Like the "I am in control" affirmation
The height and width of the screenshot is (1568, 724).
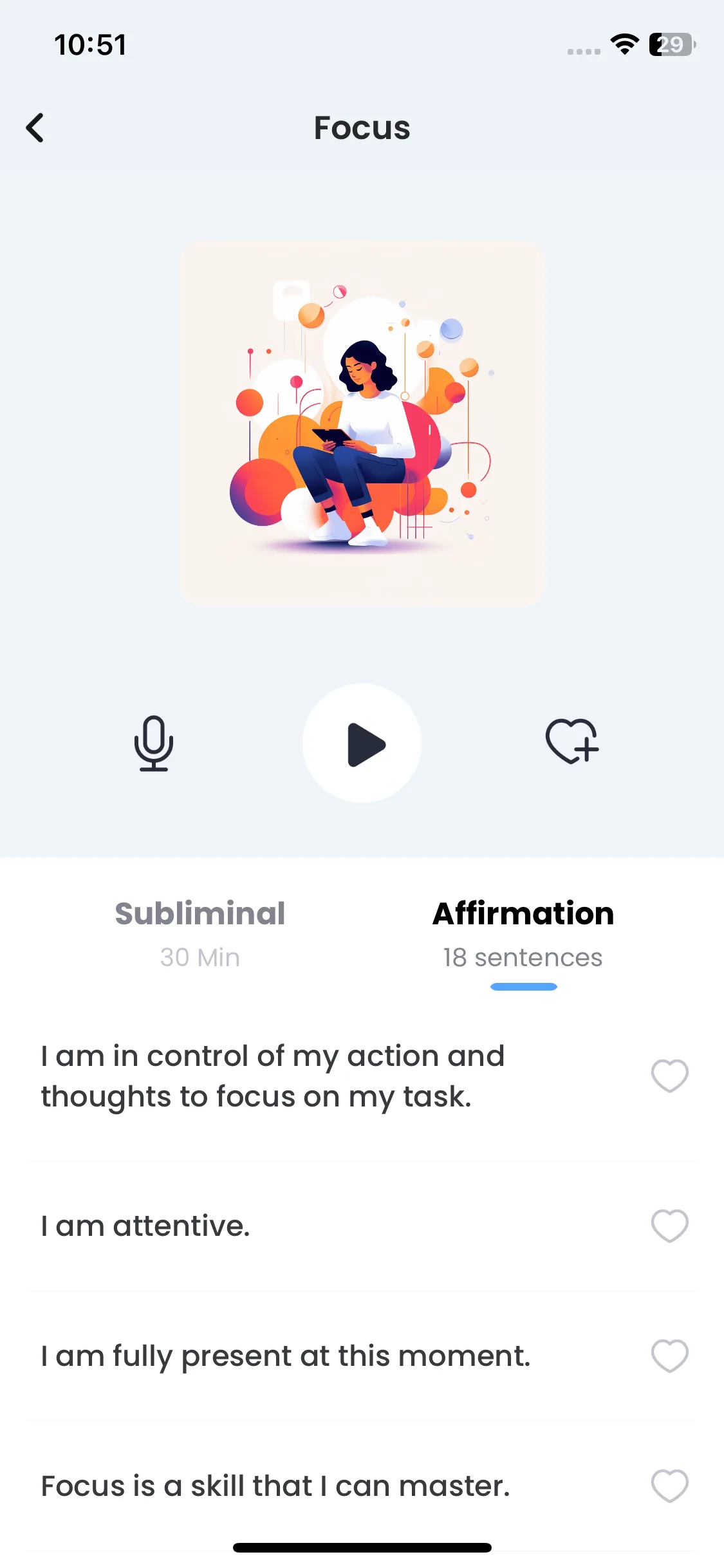[x=669, y=1076]
